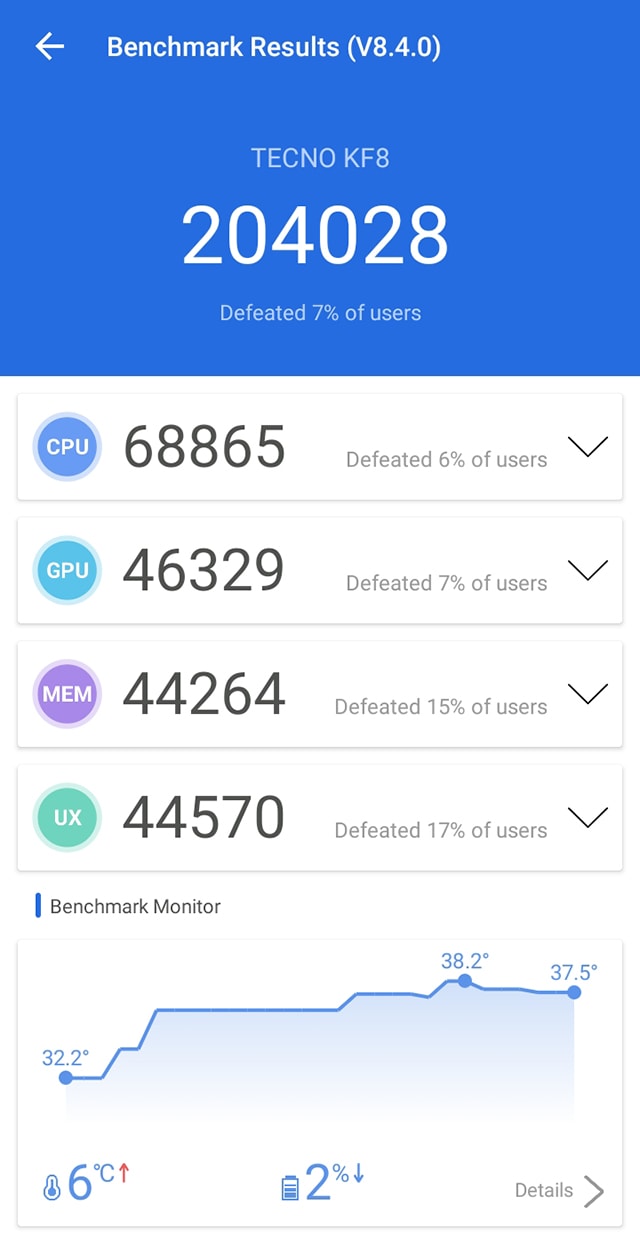Expand the GPU score breakdown
The image size is (640, 1244).
[587, 570]
